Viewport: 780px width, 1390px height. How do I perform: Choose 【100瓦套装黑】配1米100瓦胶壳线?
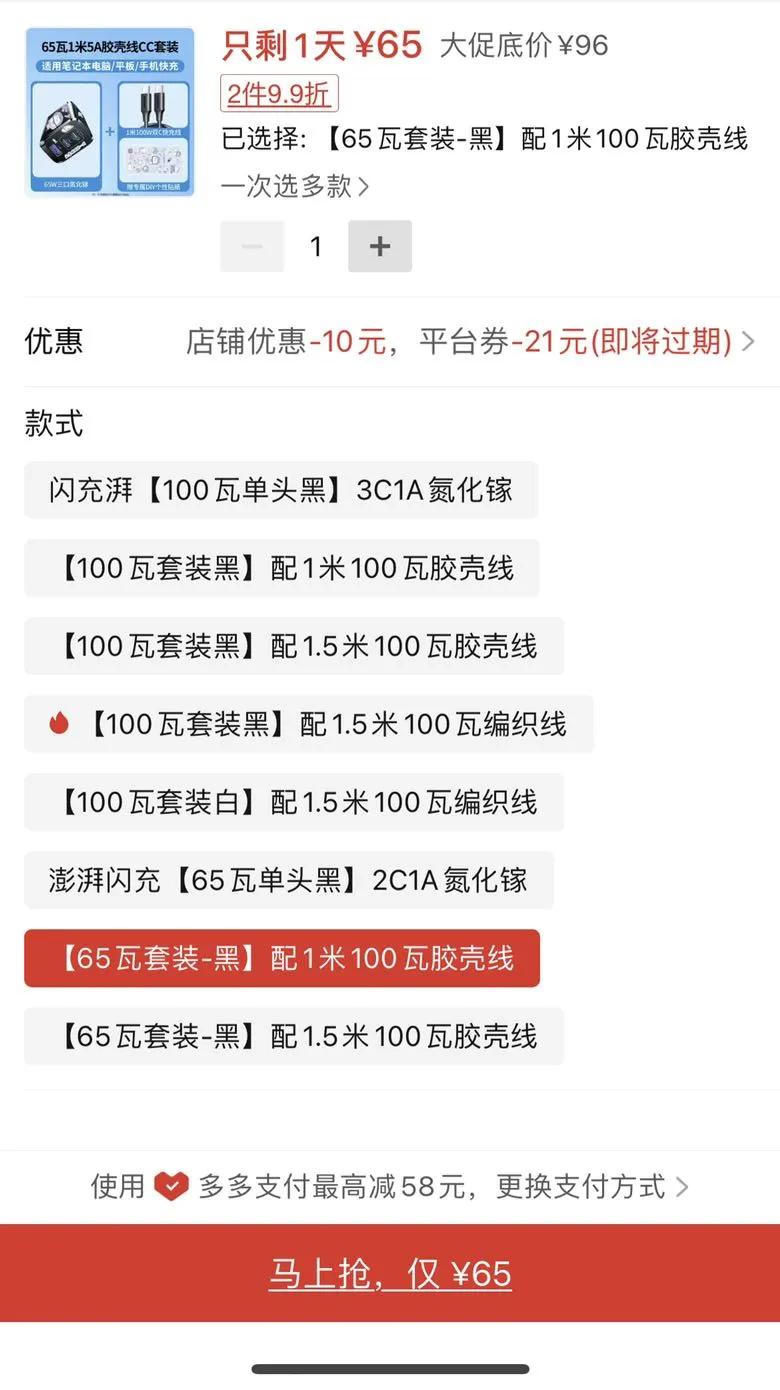pos(281,568)
